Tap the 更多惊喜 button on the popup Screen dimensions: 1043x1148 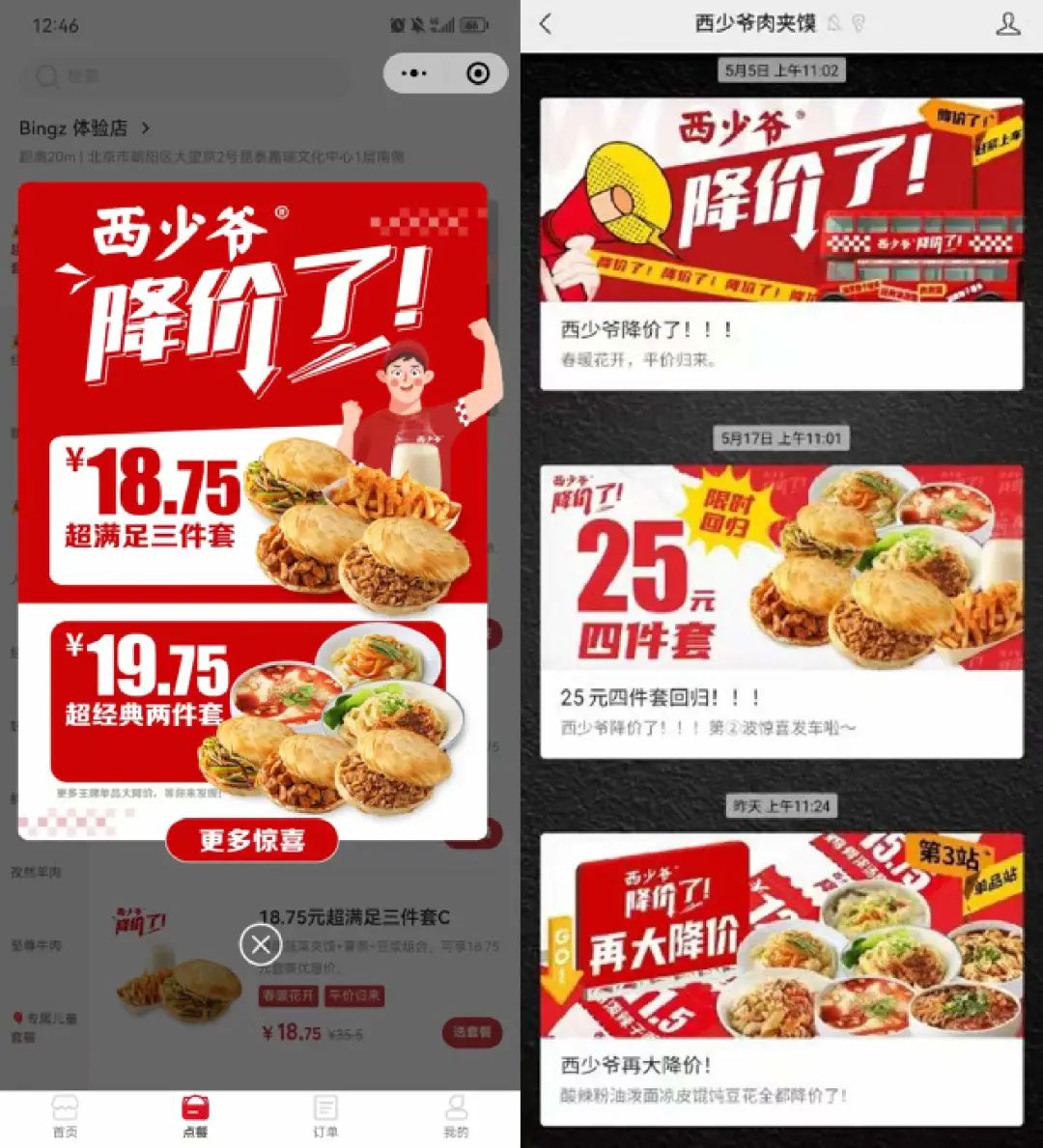coord(252,840)
